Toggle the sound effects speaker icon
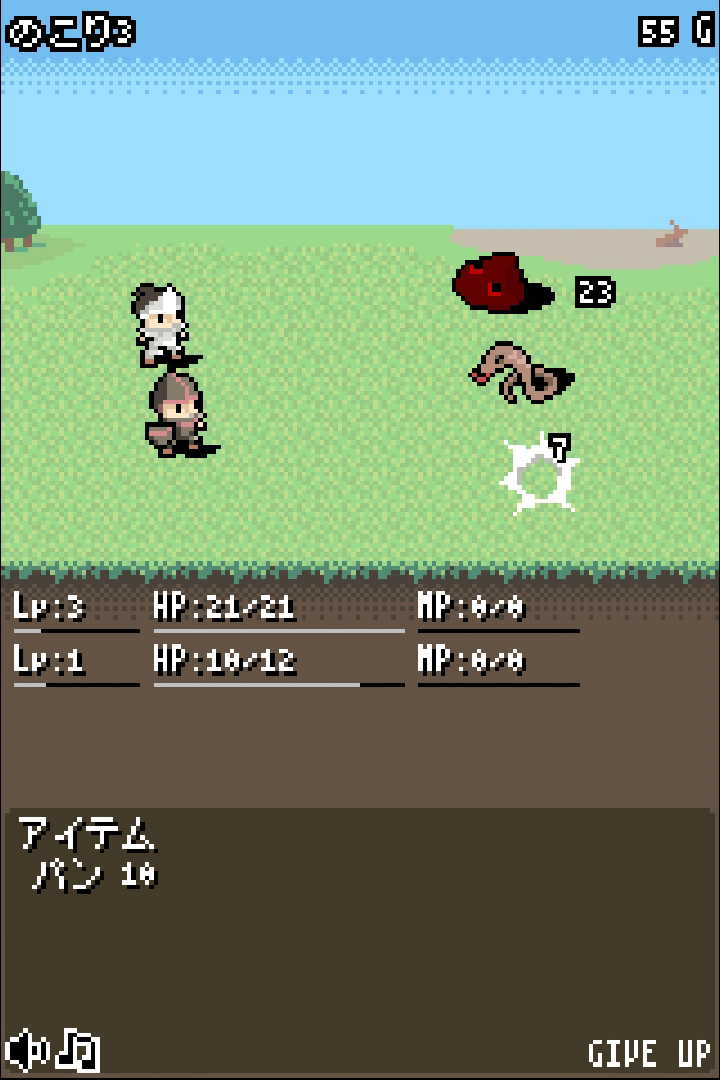Viewport: 720px width, 1080px height. click(27, 1051)
